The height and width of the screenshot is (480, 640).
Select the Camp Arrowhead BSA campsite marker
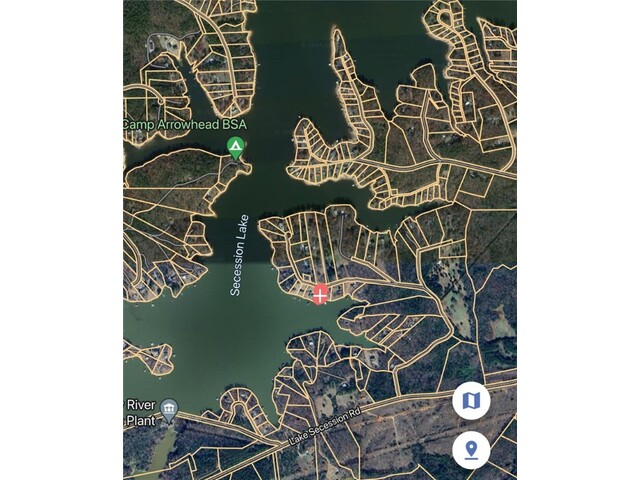tap(236, 150)
